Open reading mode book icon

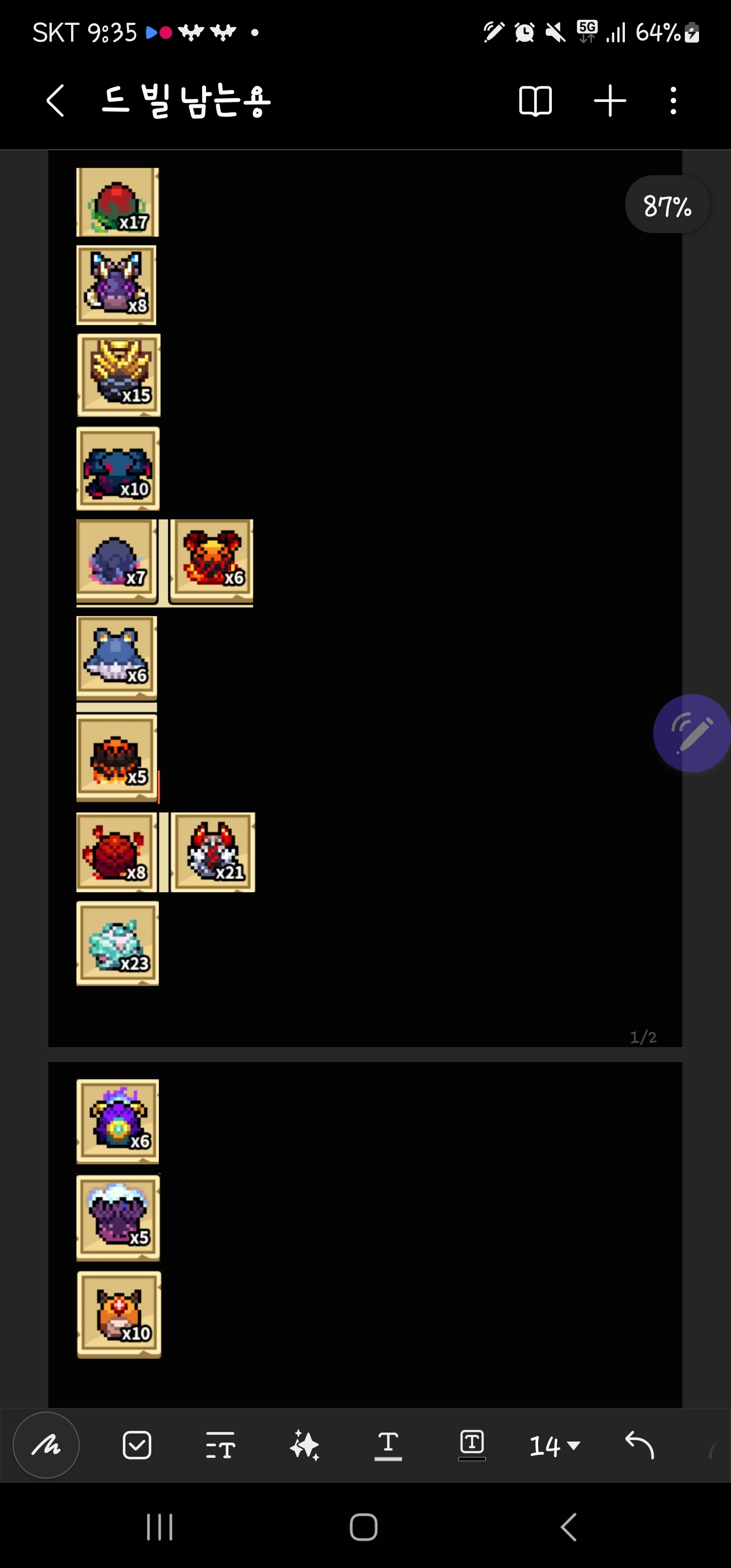(535, 101)
